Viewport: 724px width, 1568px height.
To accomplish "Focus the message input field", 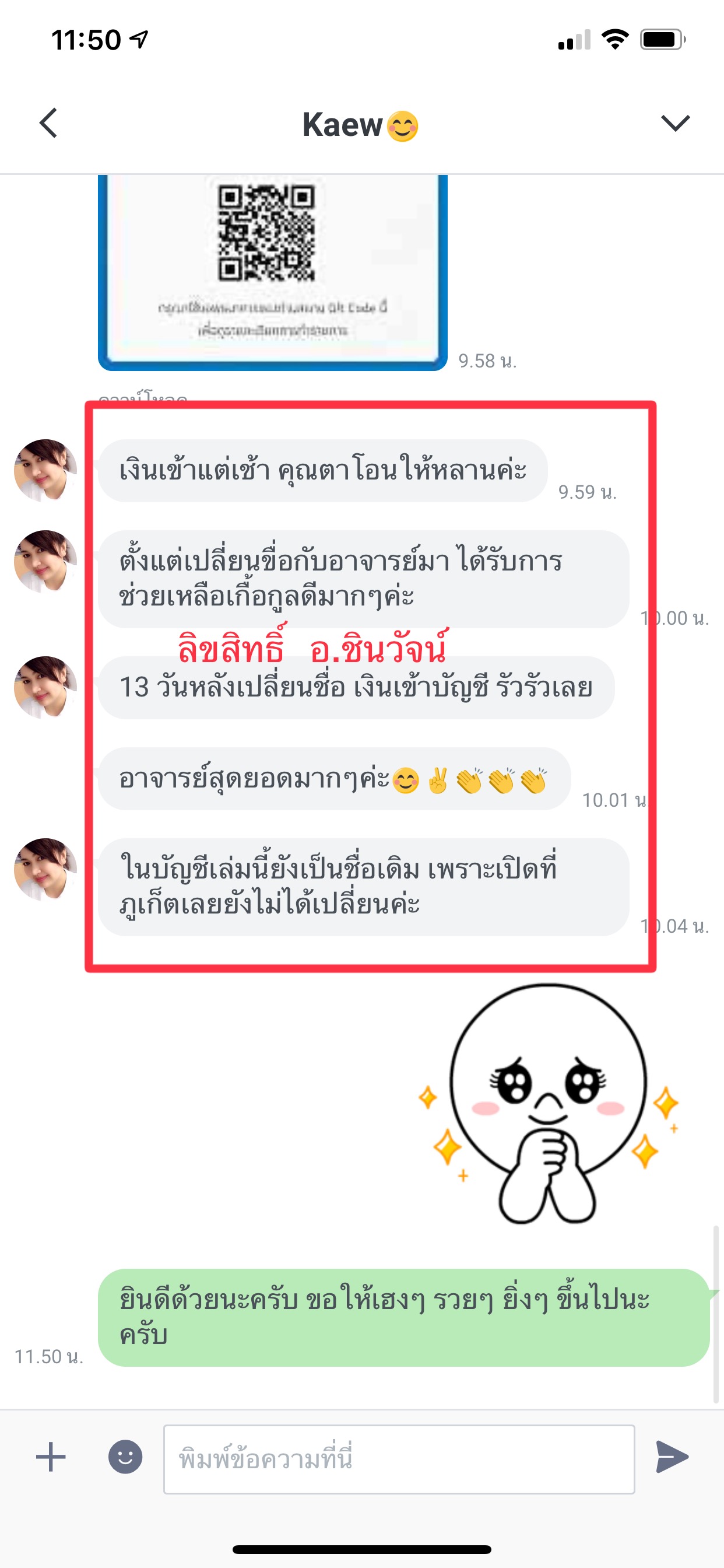I will (x=399, y=1459).
